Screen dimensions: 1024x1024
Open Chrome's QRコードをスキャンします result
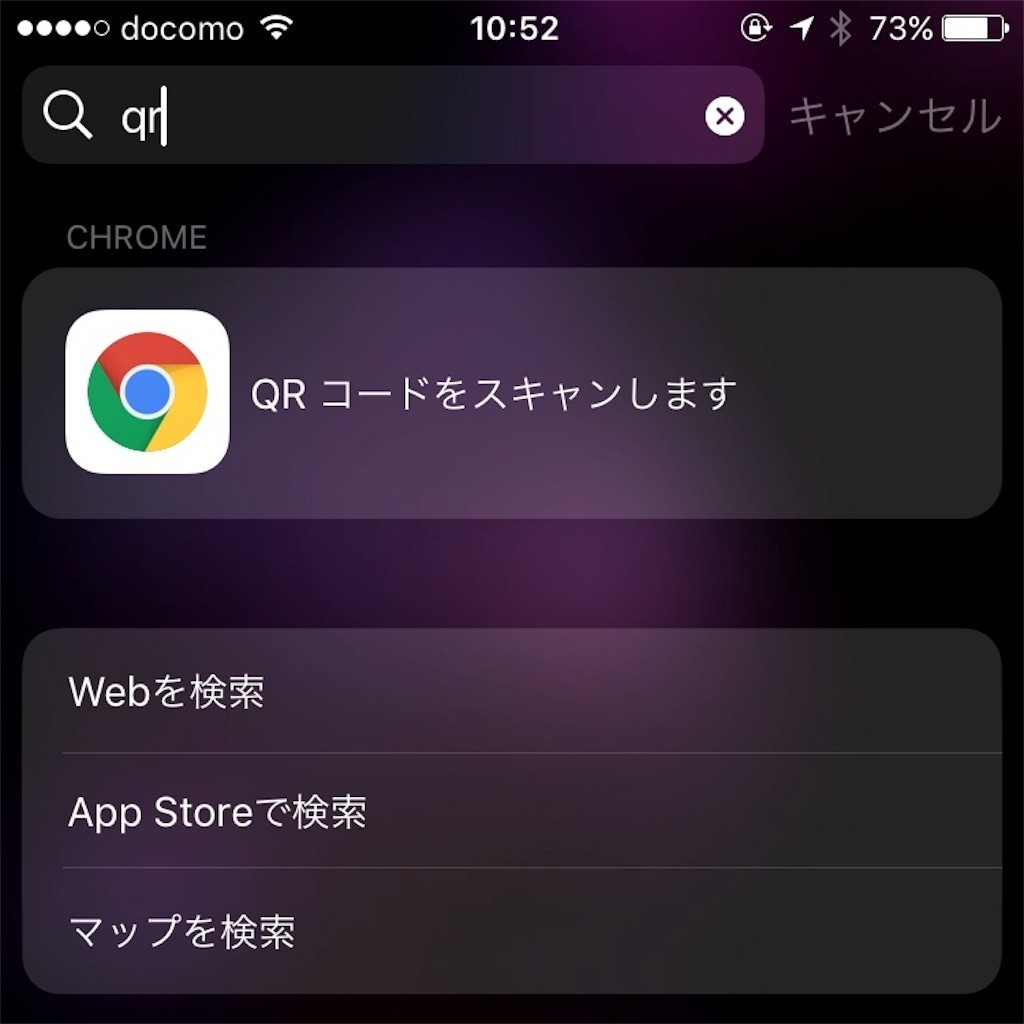click(x=510, y=393)
